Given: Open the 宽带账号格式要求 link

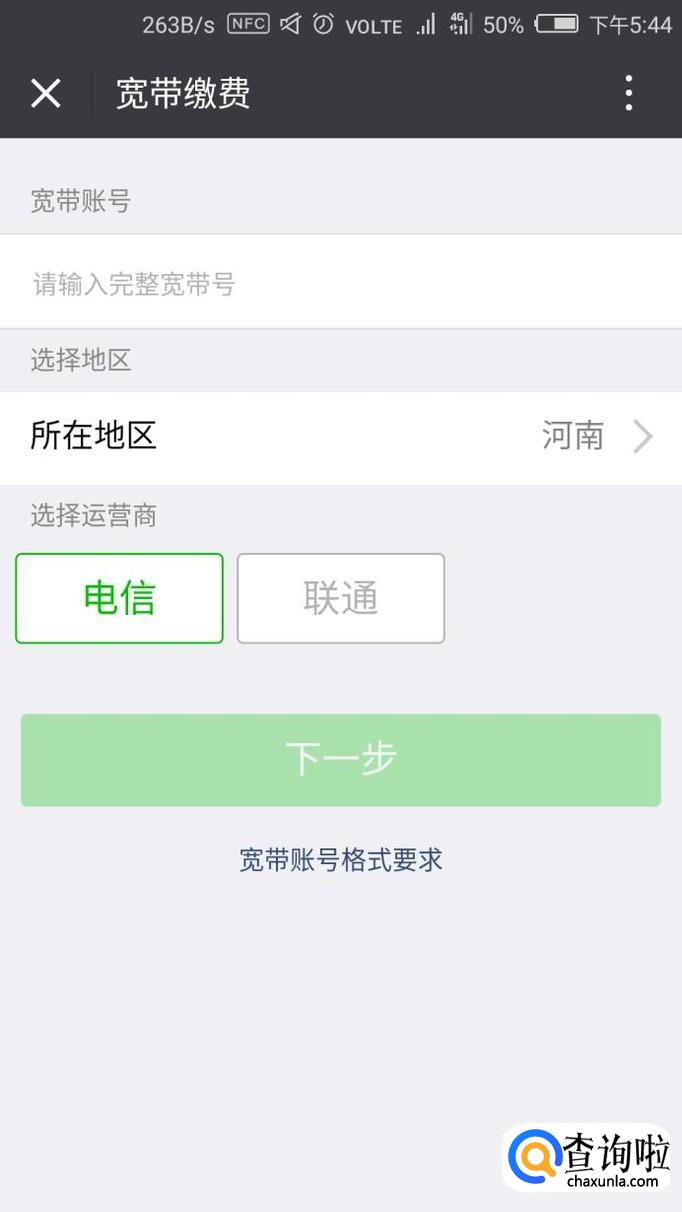Looking at the screenshot, I should (x=340, y=860).
